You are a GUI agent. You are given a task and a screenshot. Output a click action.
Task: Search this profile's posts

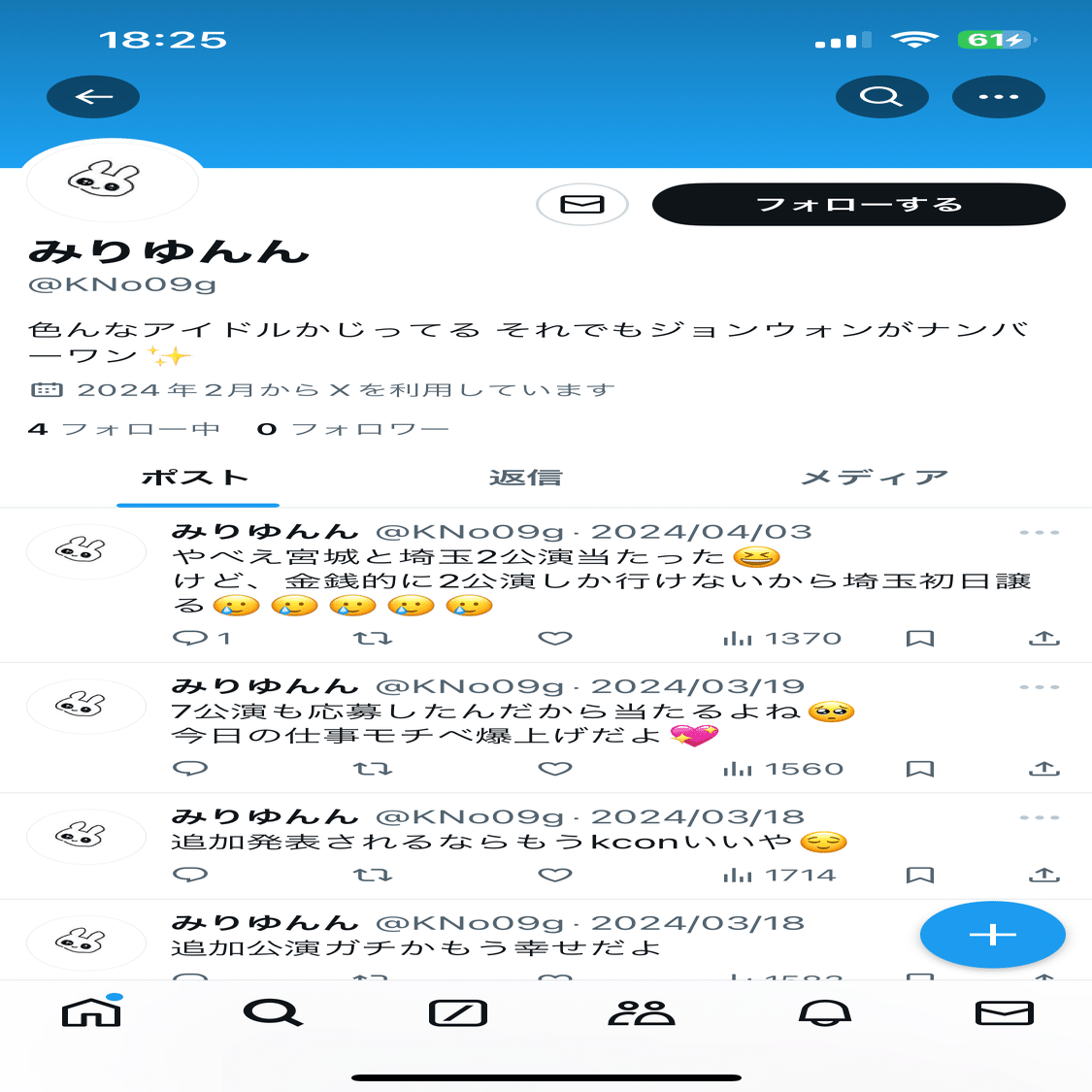[881, 97]
